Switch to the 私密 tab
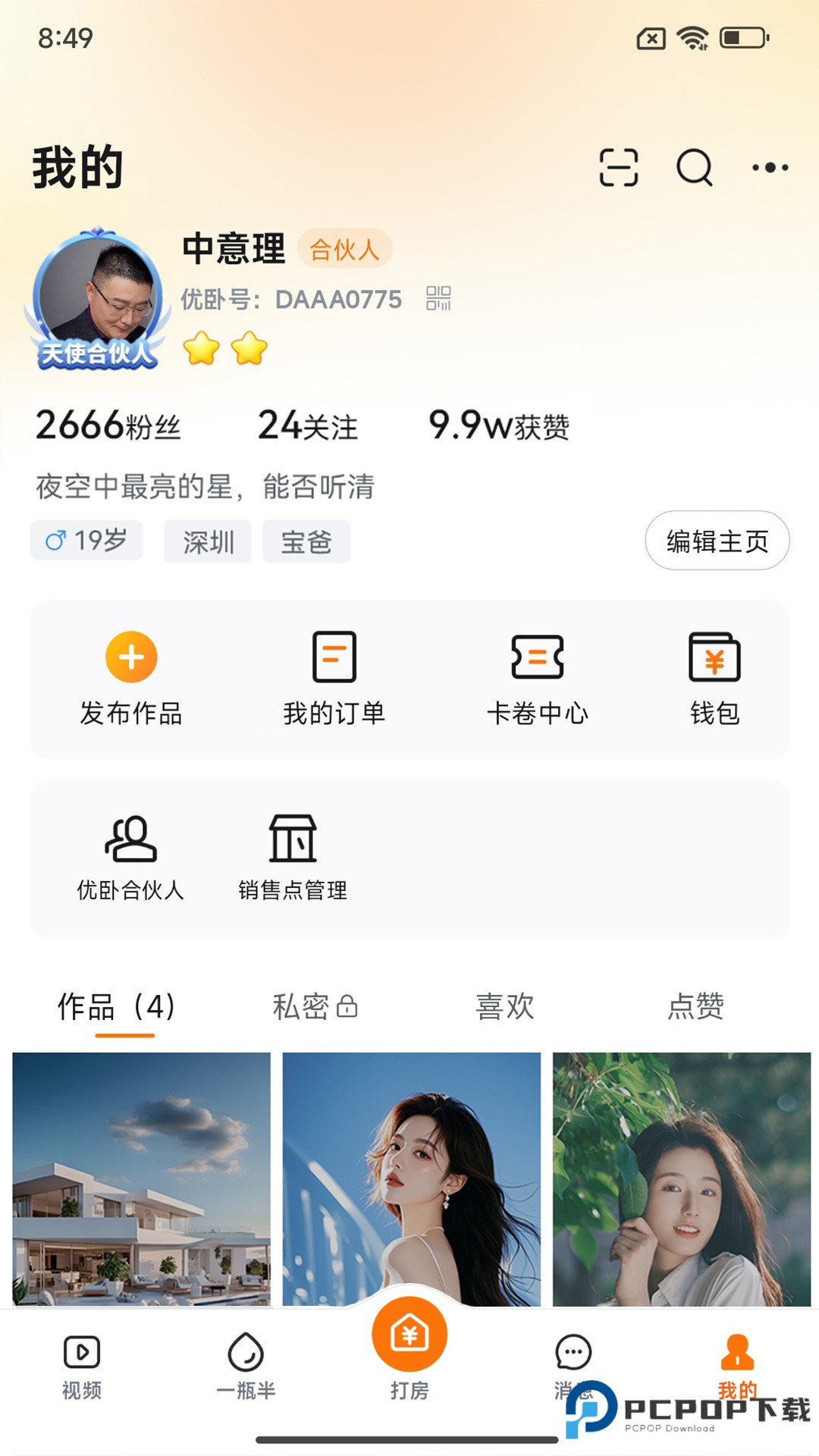Screen dimensions: 819x1456 tap(313, 1007)
